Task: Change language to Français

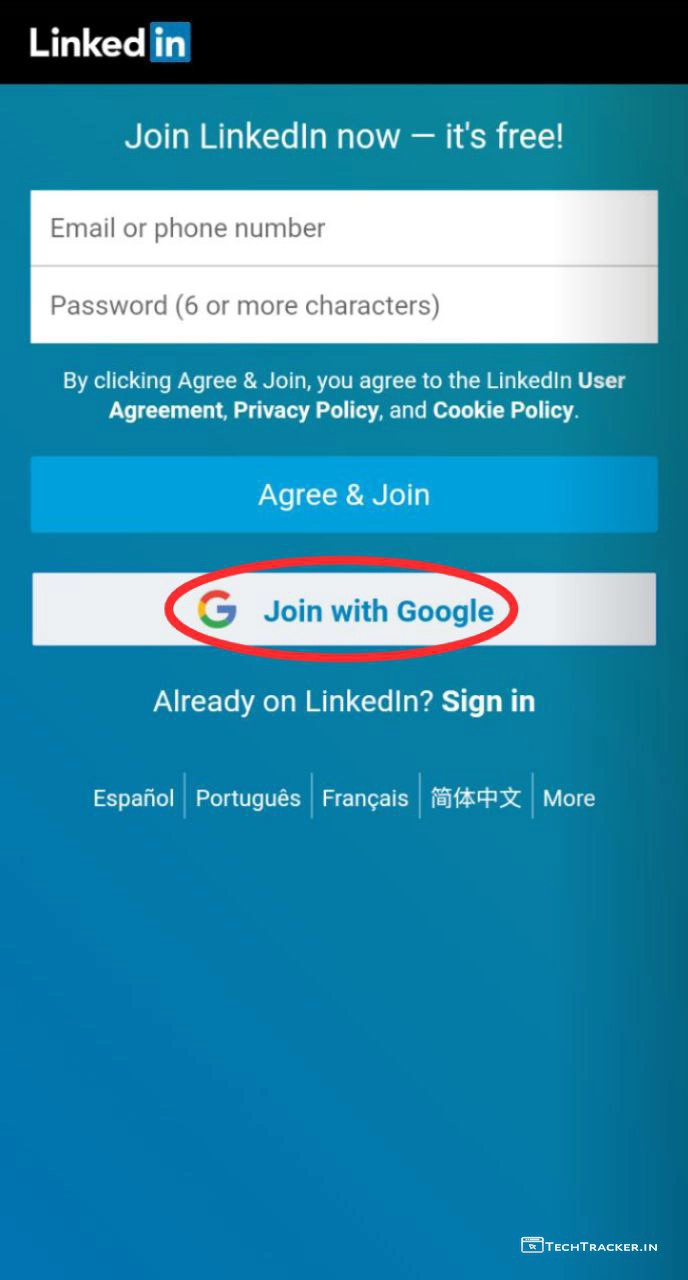Action: (x=365, y=798)
